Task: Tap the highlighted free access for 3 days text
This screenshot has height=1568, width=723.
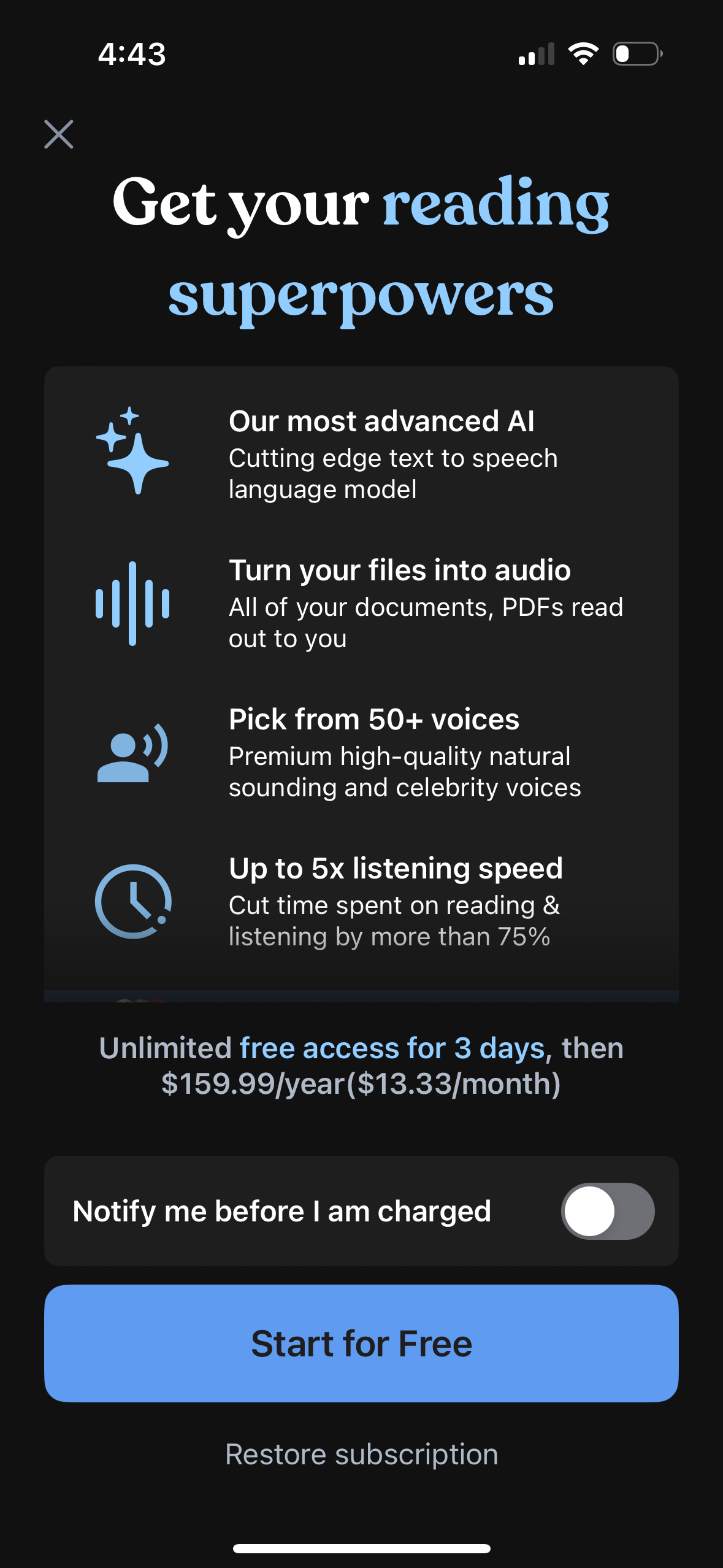Action: (x=391, y=1048)
